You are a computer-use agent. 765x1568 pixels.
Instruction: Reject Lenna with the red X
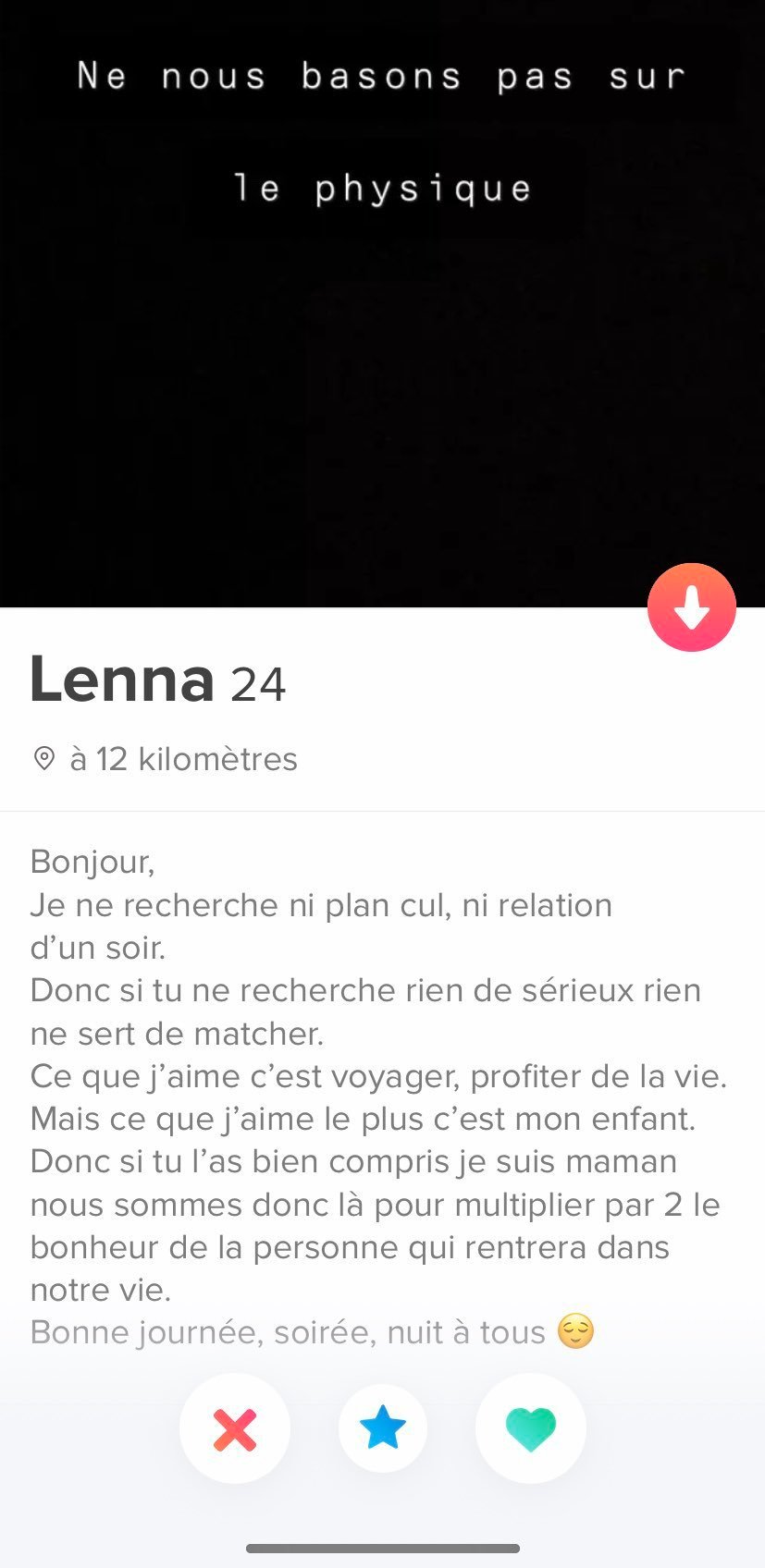pos(235,1428)
